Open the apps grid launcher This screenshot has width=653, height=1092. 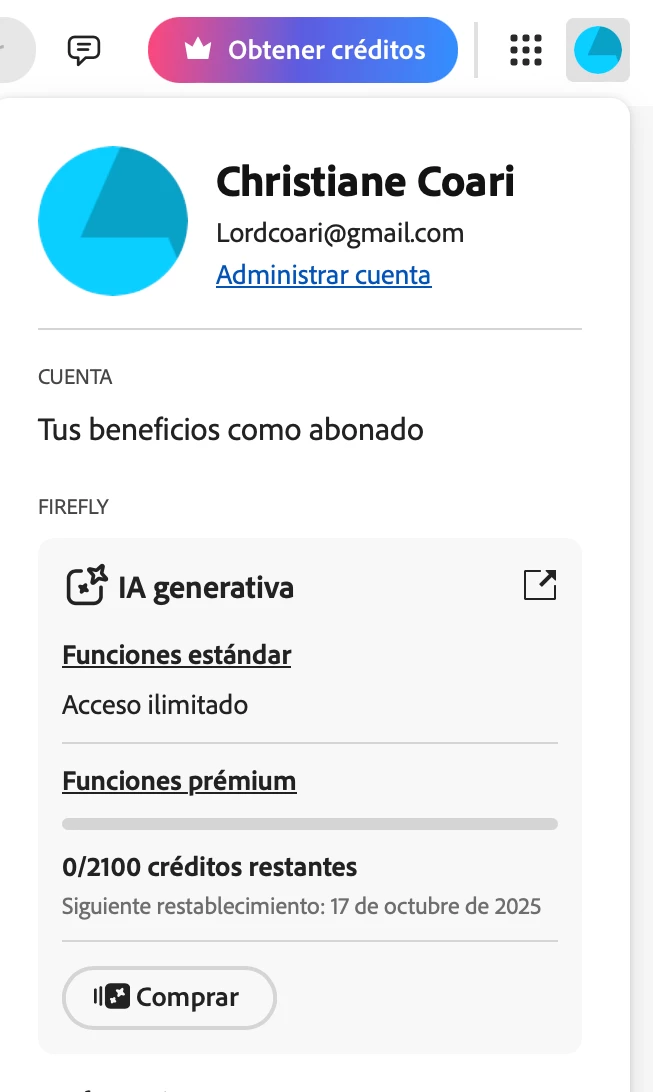tap(526, 49)
